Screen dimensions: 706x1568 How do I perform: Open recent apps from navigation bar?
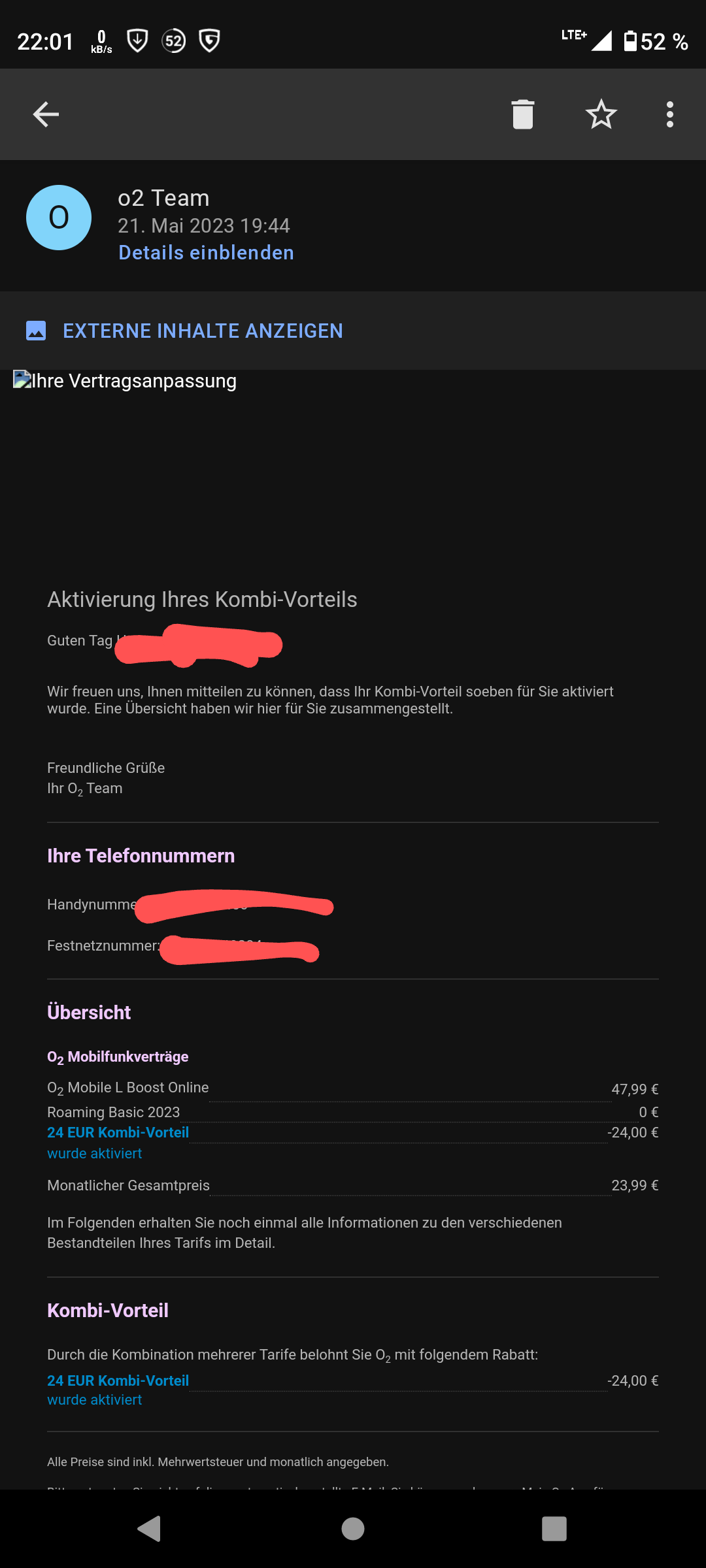coord(554,1529)
